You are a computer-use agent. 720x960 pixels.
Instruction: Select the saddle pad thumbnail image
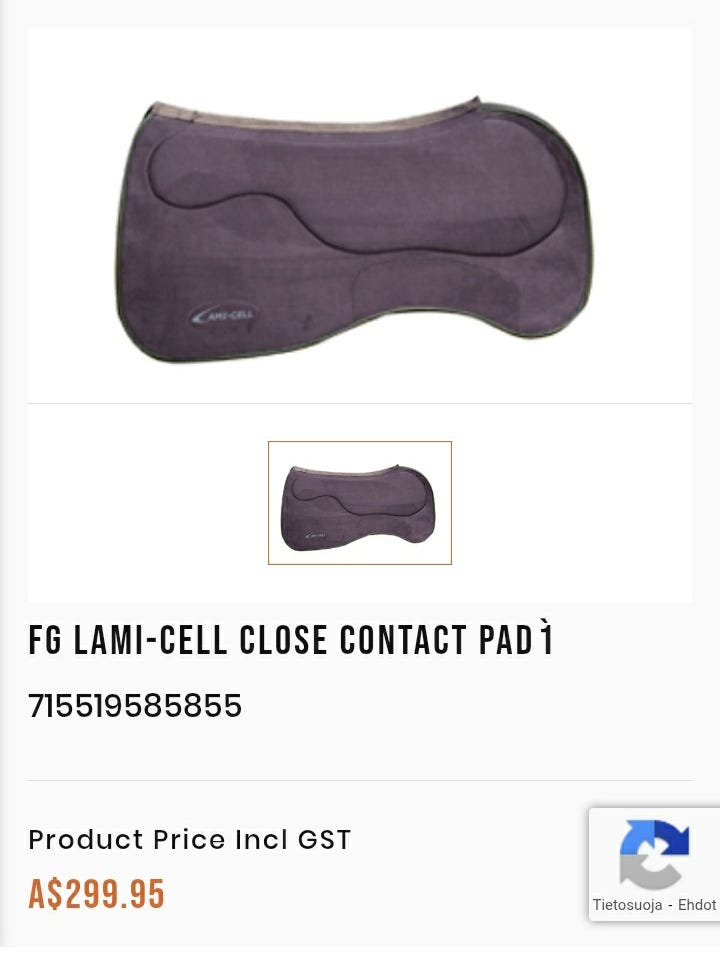click(x=360, y=503)
